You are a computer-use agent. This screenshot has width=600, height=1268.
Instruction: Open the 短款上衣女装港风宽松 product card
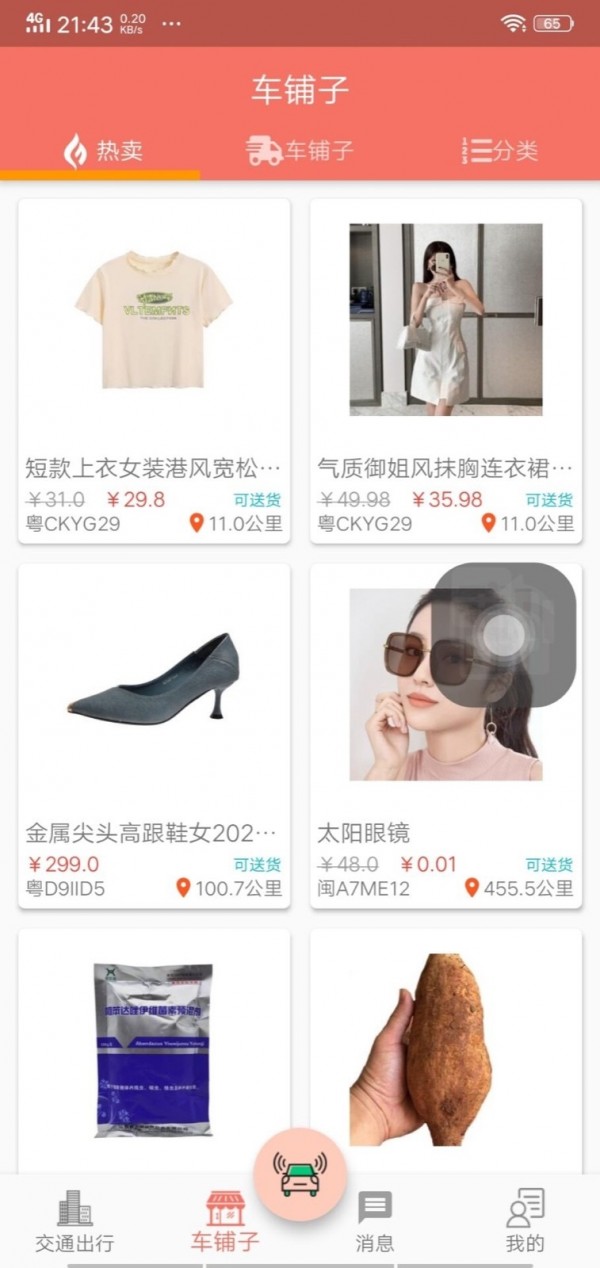[154, 371]
